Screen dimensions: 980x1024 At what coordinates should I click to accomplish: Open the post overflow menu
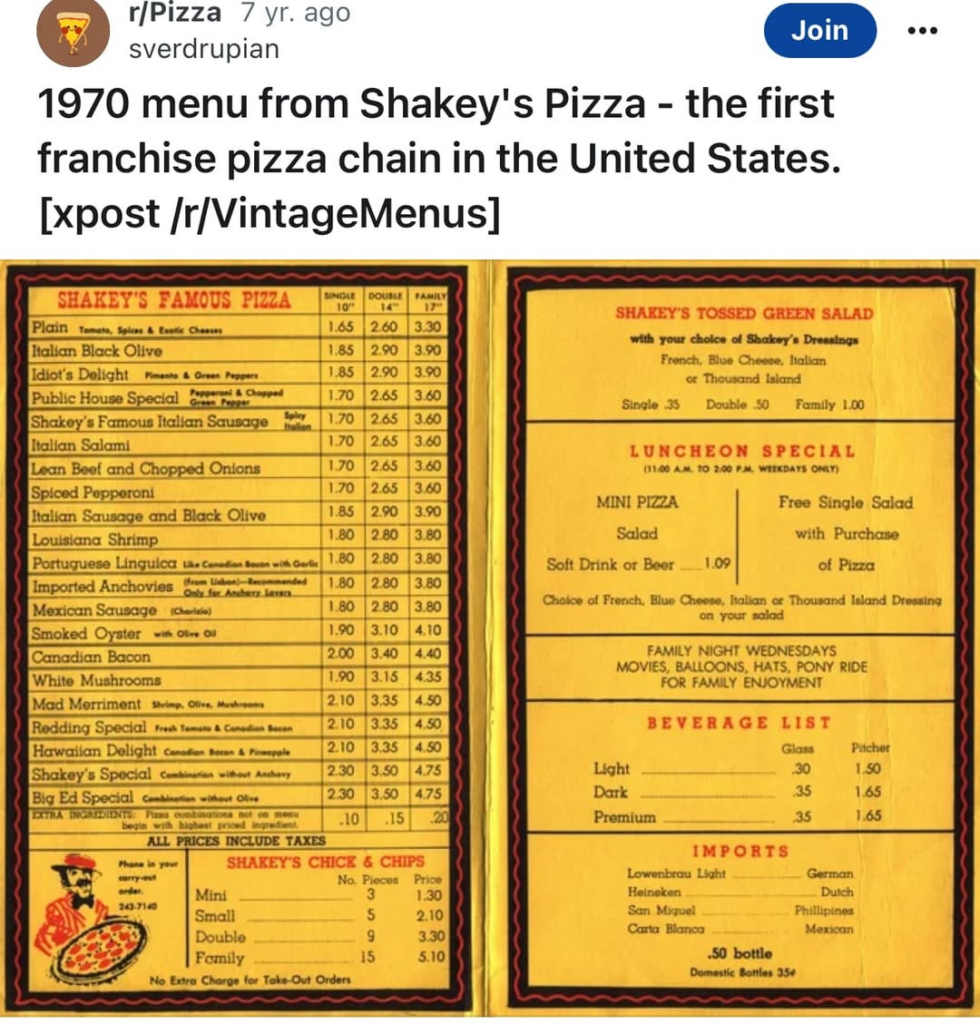(x=923, y=31)
